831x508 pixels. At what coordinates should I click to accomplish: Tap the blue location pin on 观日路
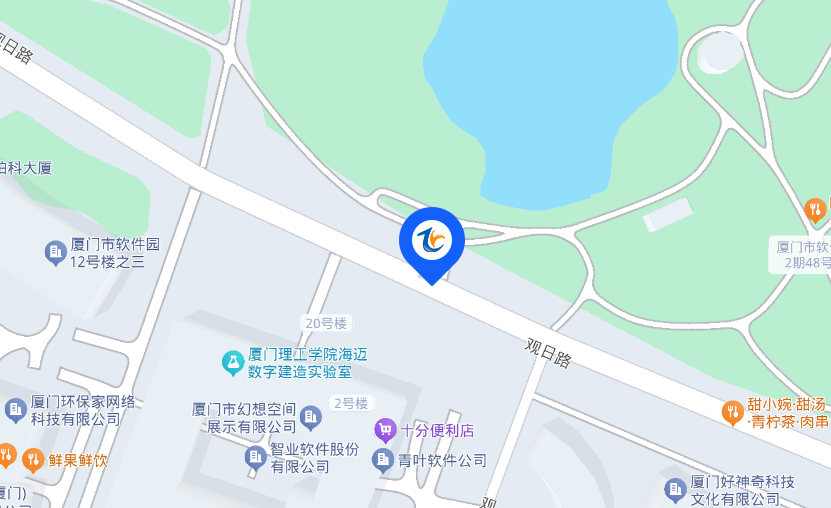pyautogui.click(x=432, y=241)
